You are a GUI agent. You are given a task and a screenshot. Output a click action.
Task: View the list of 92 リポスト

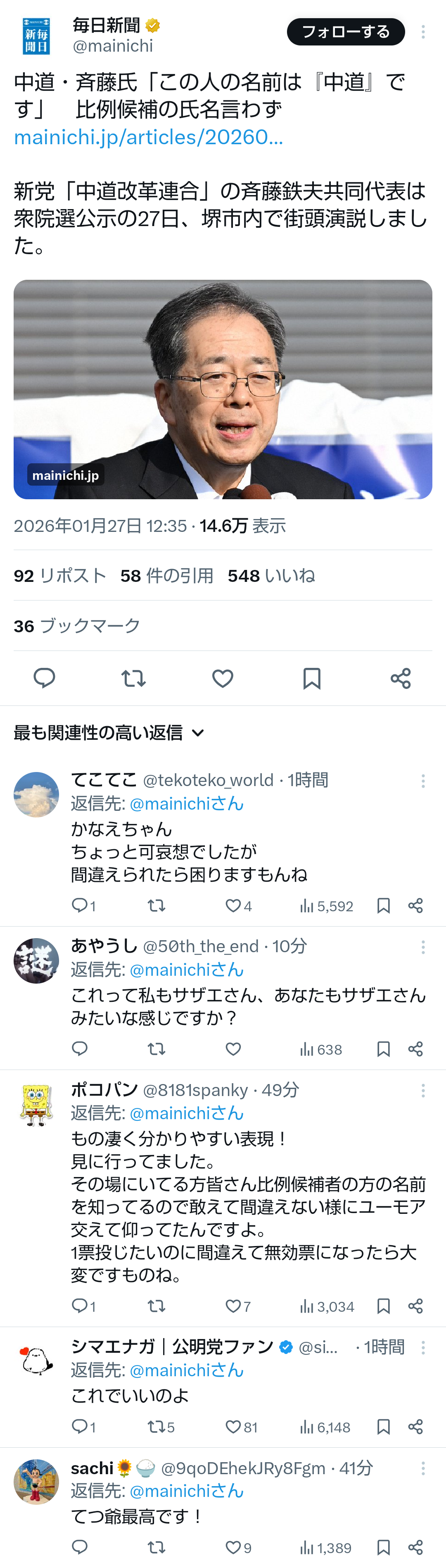(60, 576)
